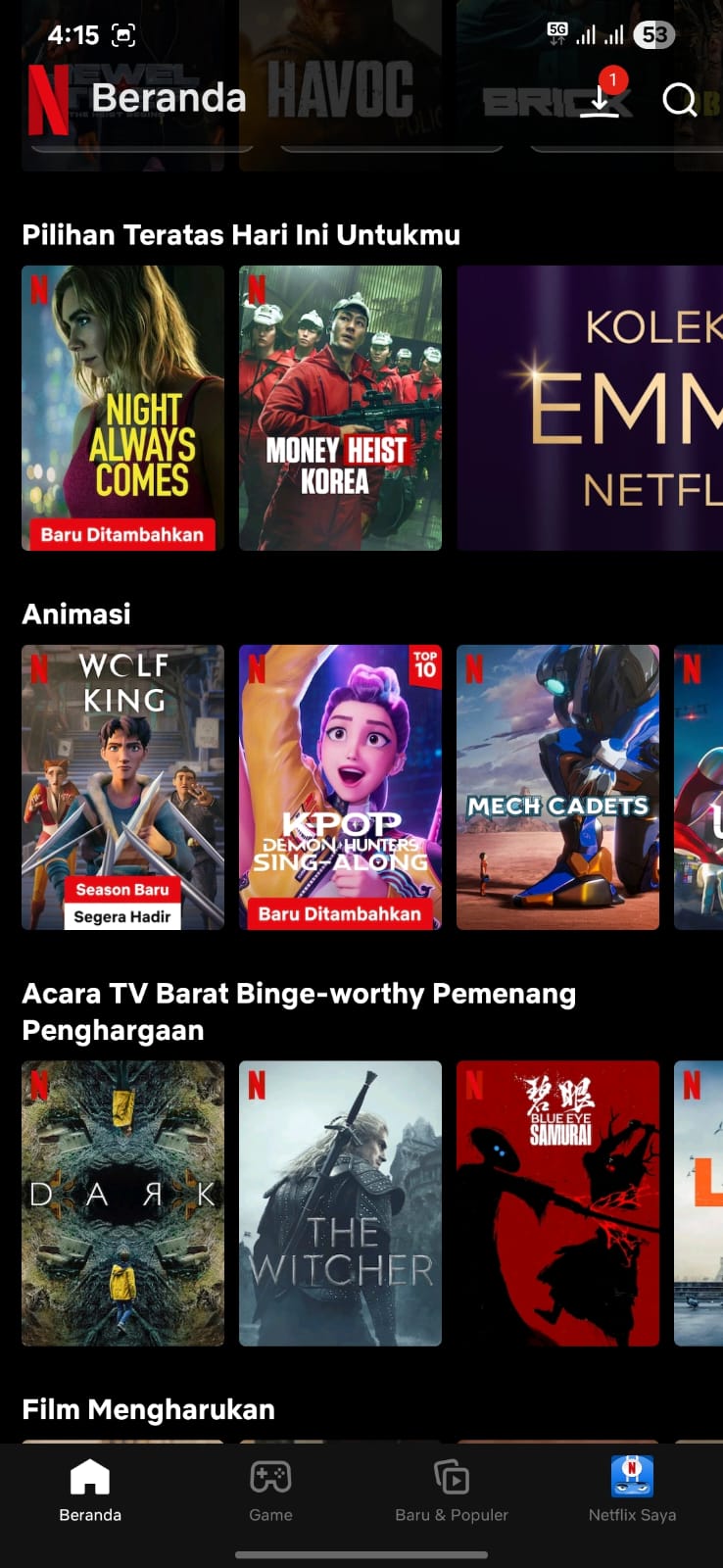
Task: Switch to Baru & Populer tab
Action: pyautogui.click(x=452, y=1491)
